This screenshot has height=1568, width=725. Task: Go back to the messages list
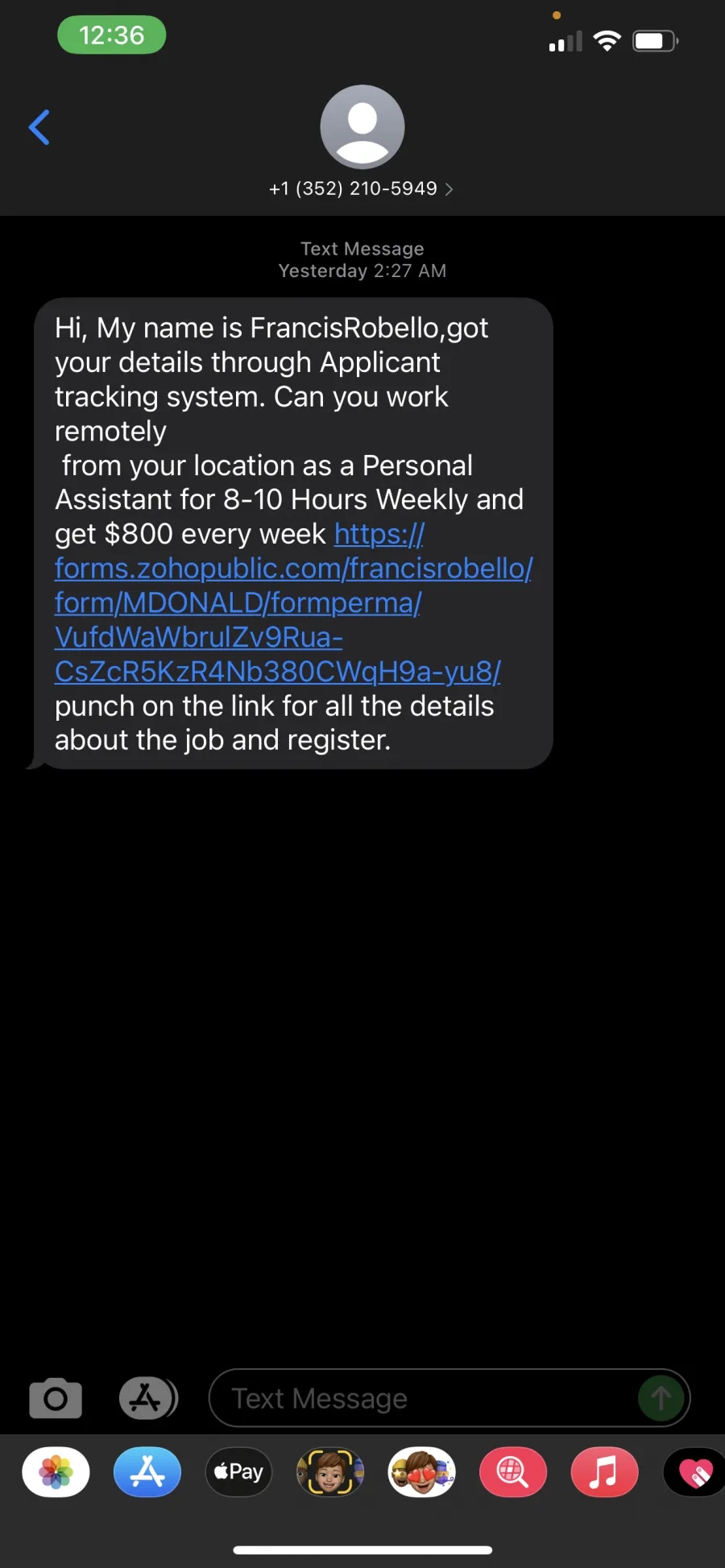[39, 127]
